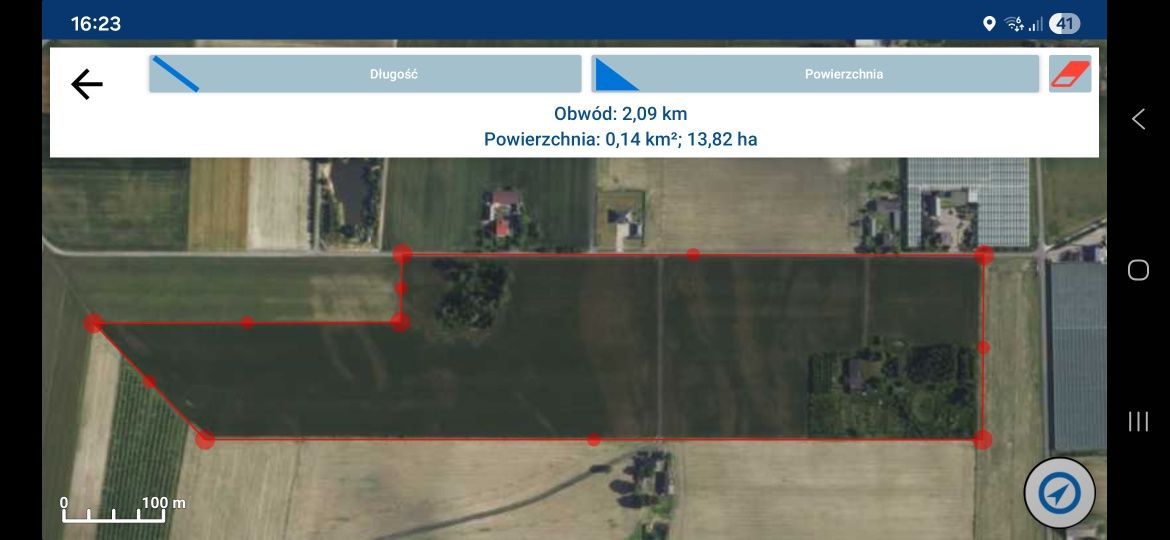
Task: Switch to Długość measurement mode
Action: tap(365, 74)
